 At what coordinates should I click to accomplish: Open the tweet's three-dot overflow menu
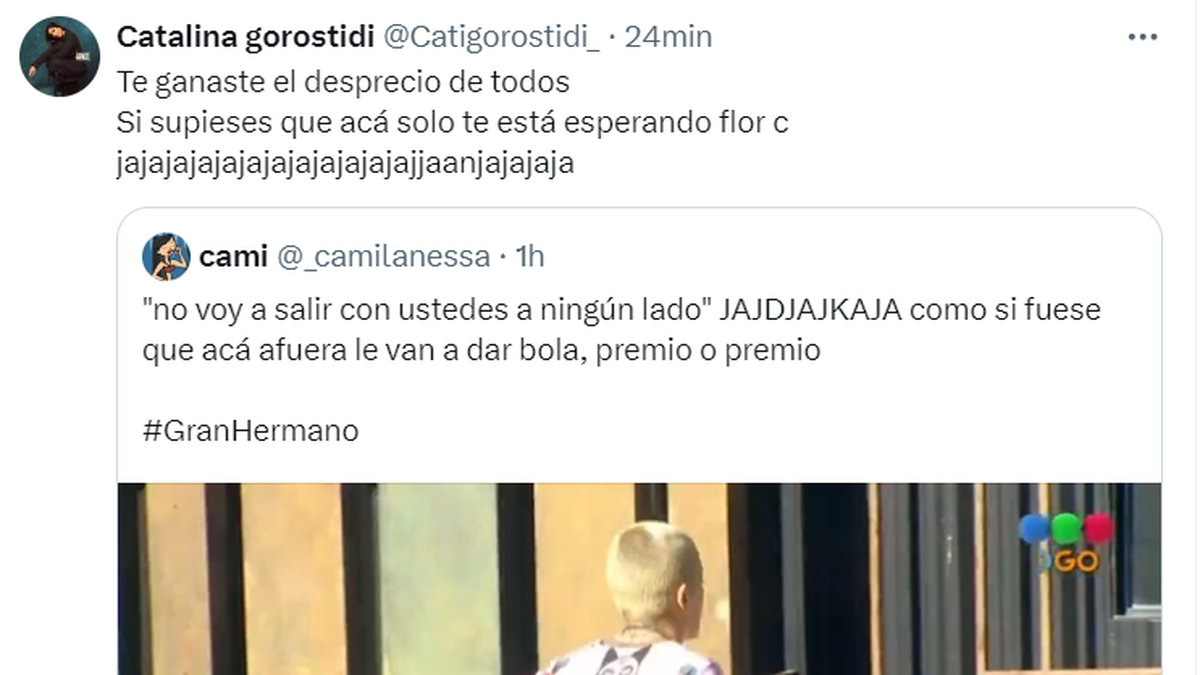click(x=1142, y=37)
